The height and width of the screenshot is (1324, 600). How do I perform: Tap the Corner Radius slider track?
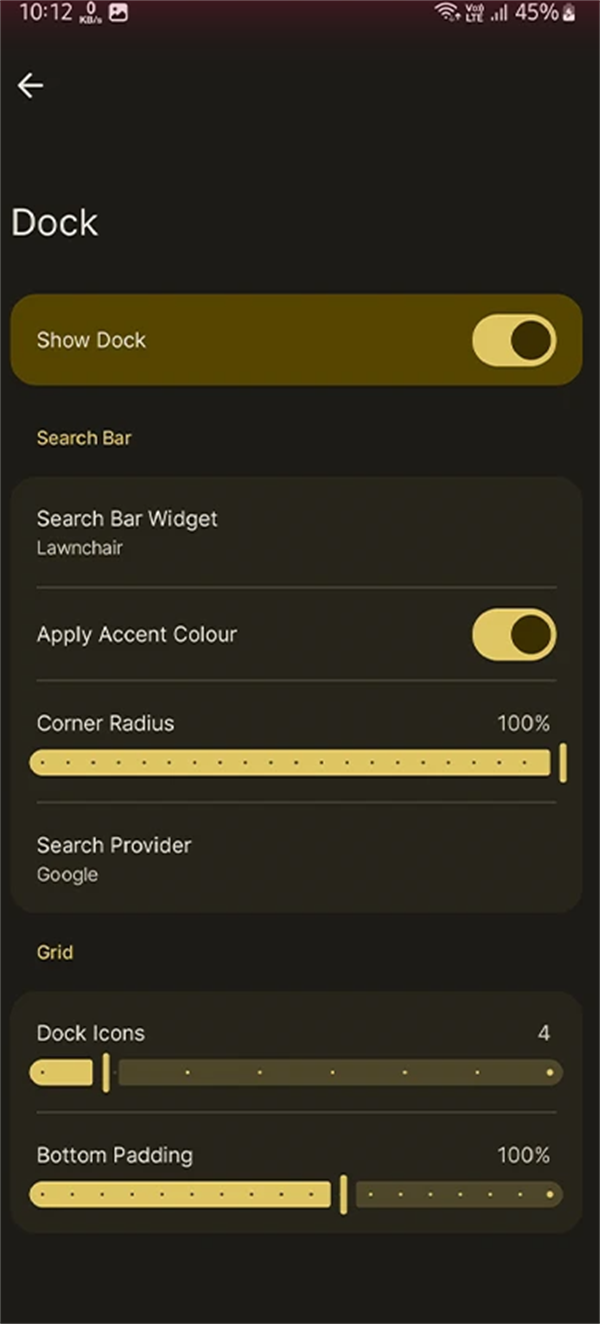point(298,763)
